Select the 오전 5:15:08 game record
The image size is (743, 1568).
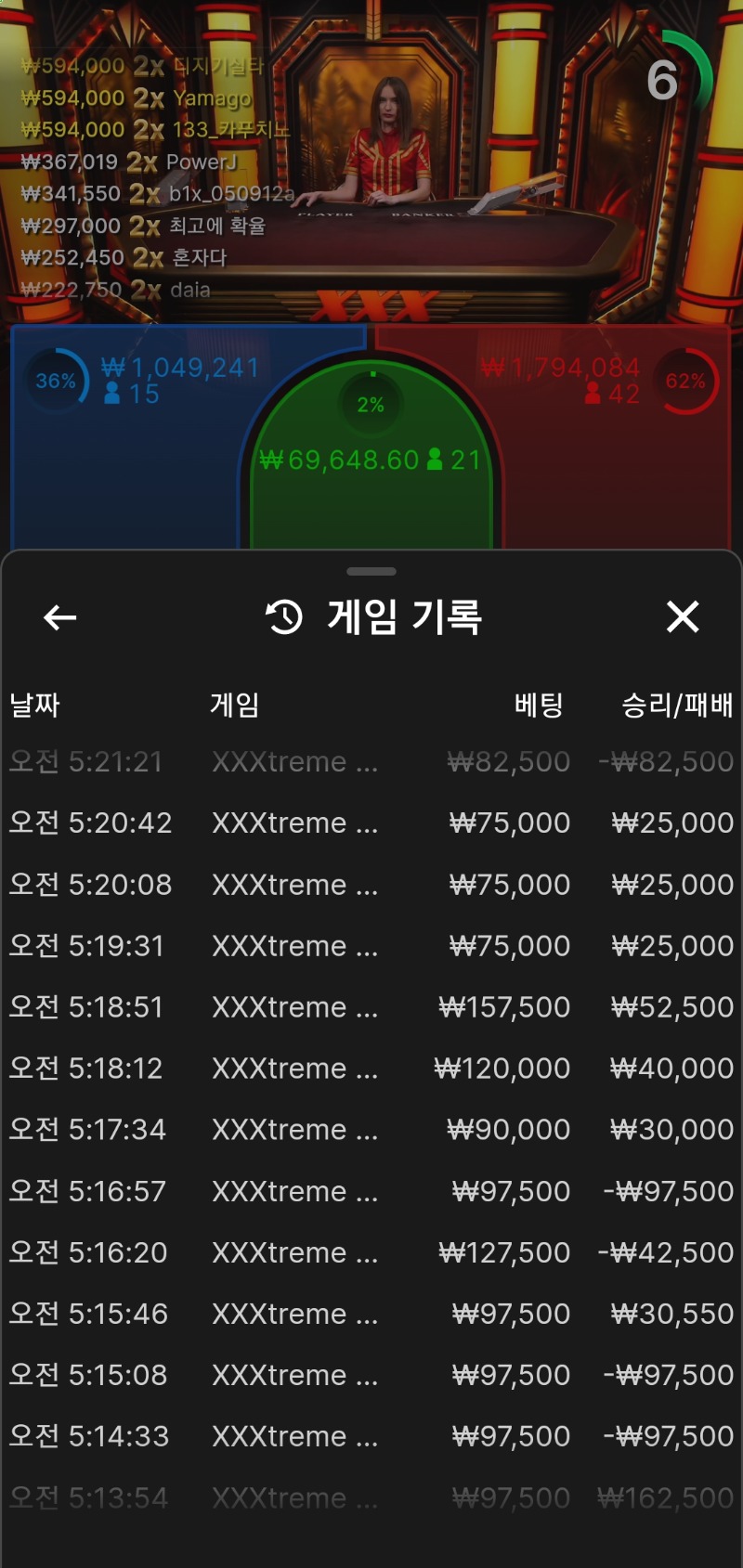371,1374
